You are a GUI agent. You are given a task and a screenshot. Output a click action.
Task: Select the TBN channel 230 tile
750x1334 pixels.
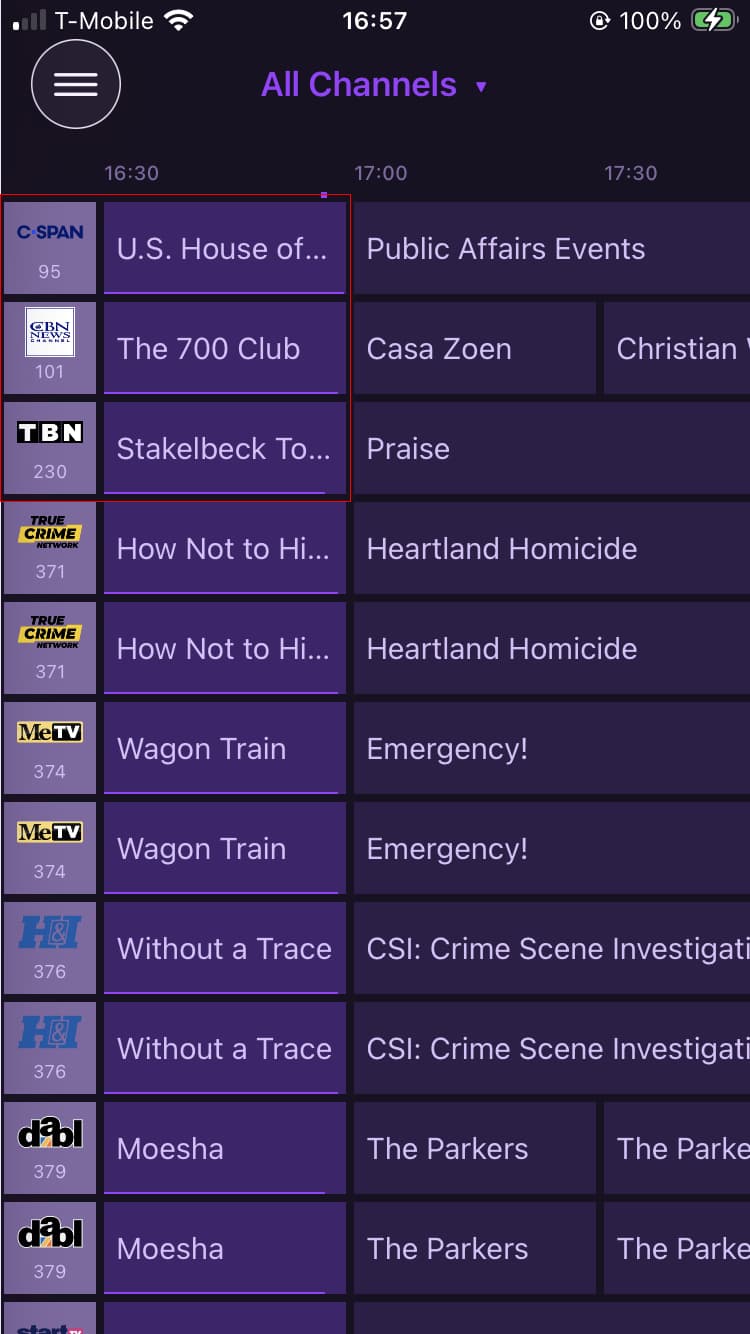tap(50, 448)
